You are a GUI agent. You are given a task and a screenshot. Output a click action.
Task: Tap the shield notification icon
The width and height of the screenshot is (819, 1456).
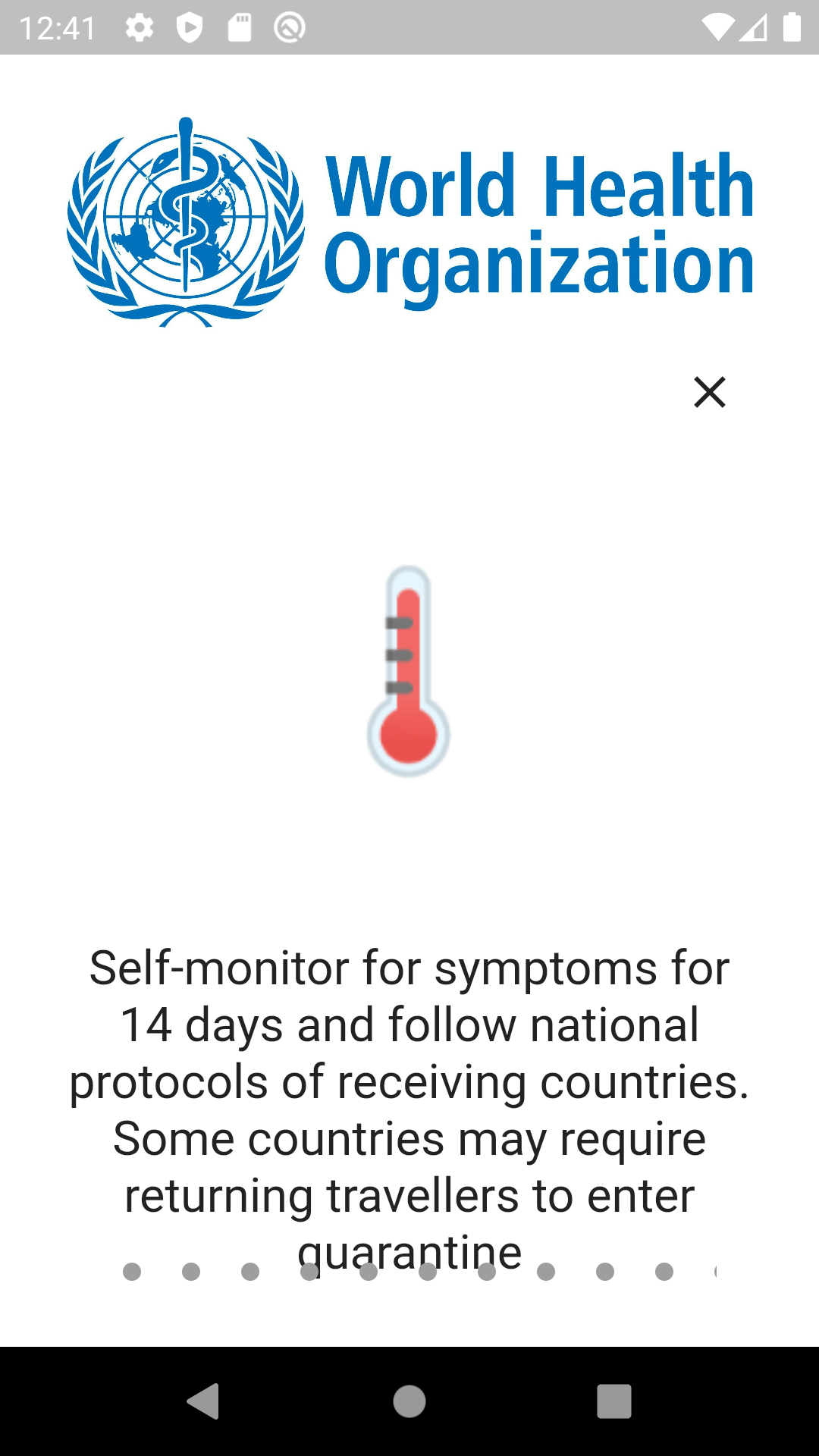click(x=190, y=27)
